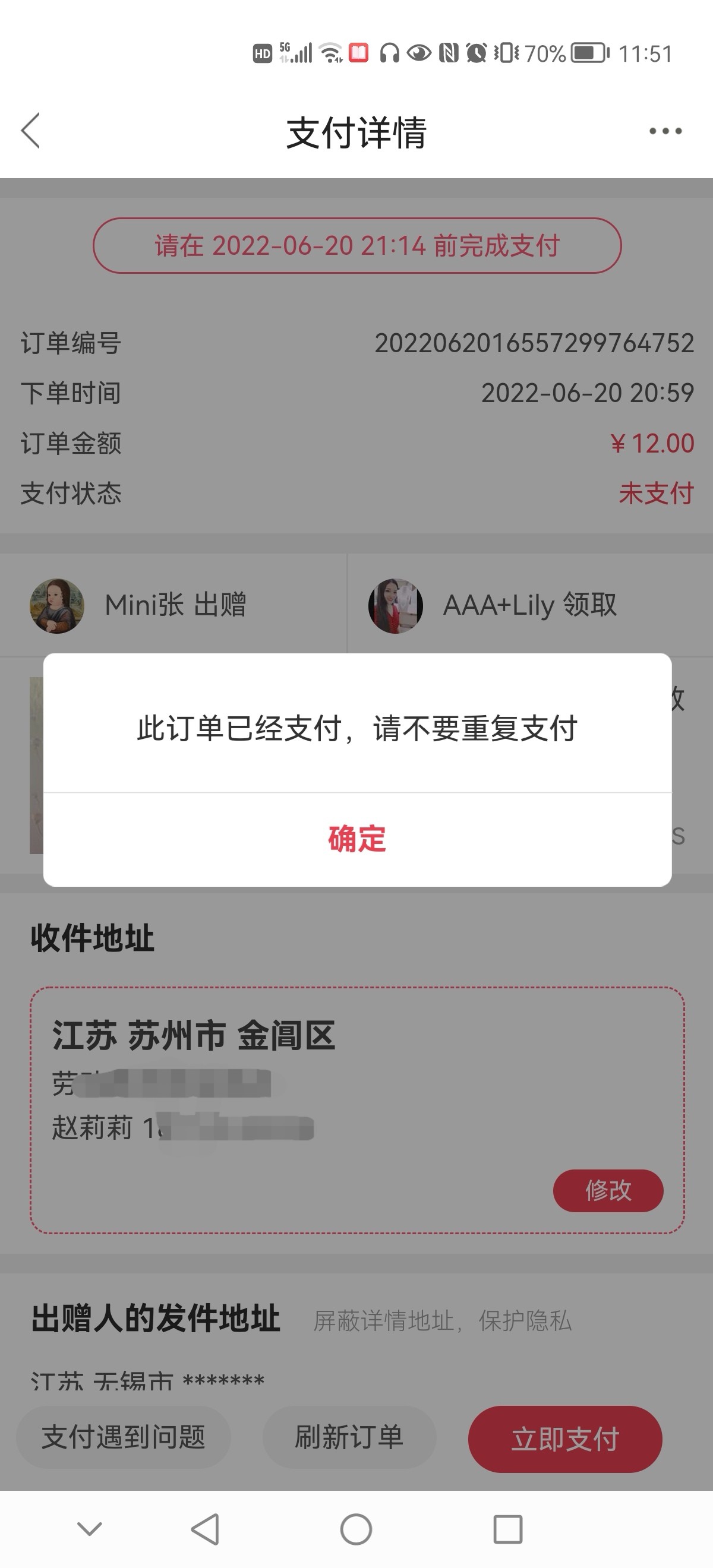Confirm the dialog with 确定
Image resolution: width=713 pixels, height=1568 pixels.
click(x=357, y=839)
